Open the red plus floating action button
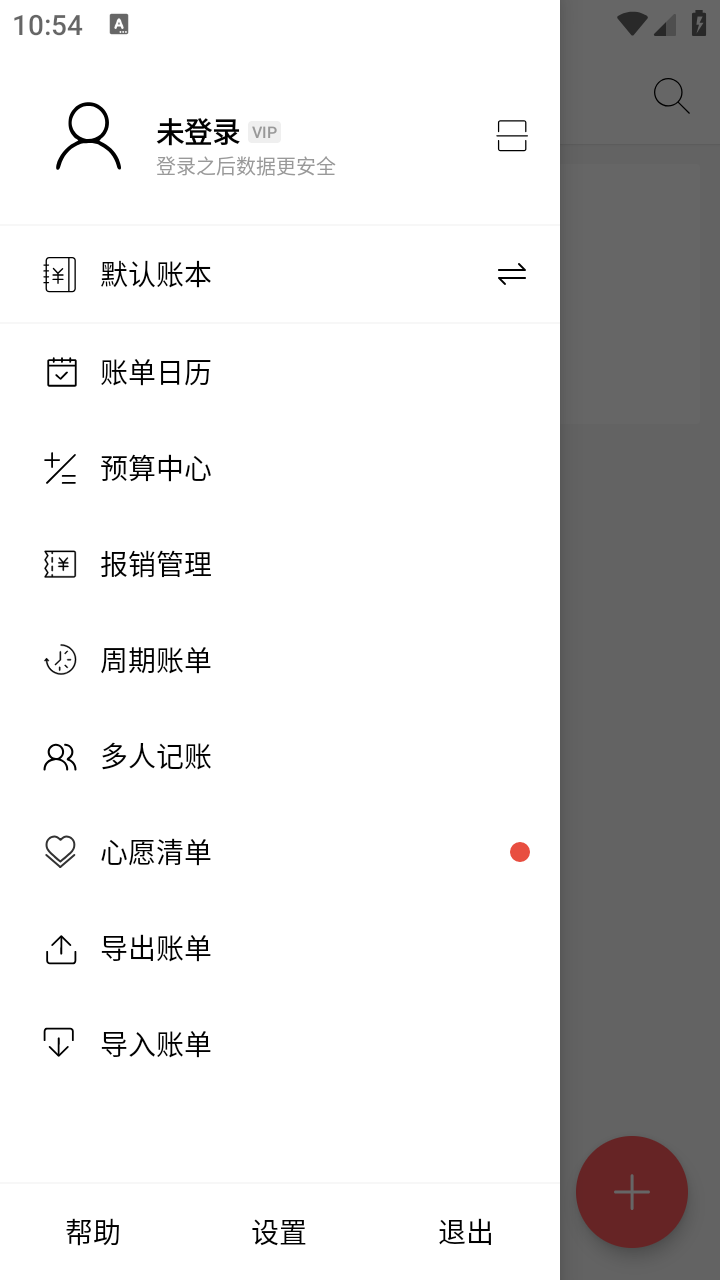 (631, 1191)
